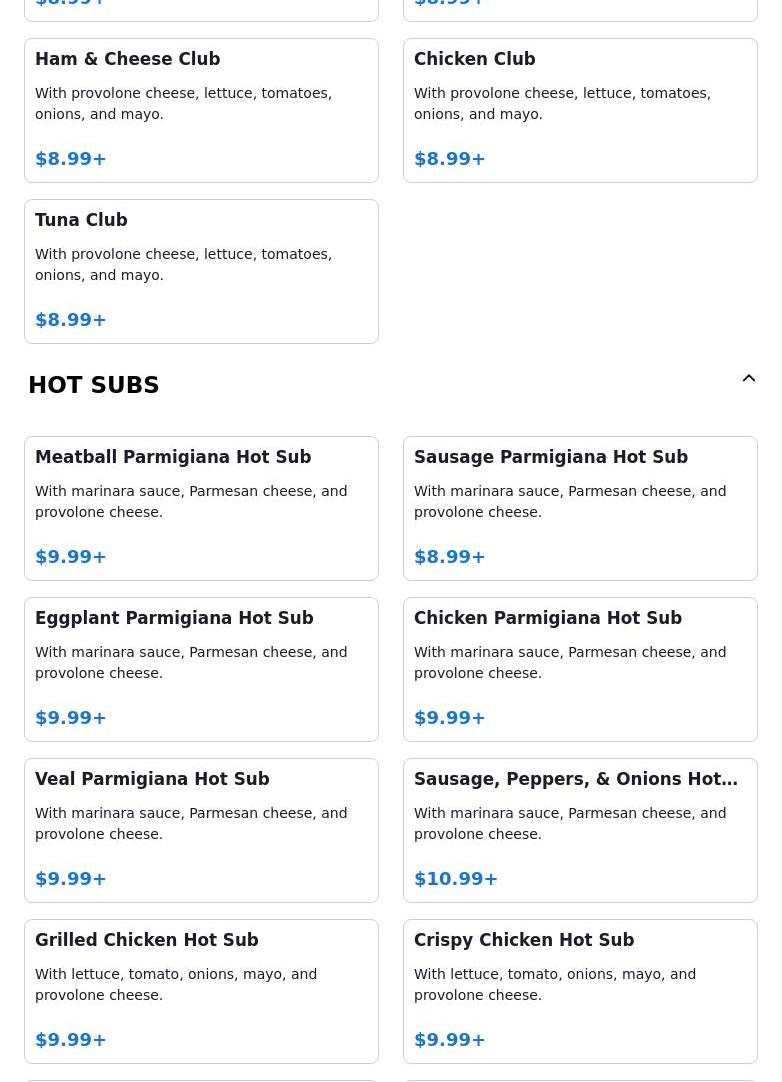Select the Chicken Club card
This screenshot has height=1082, width=782.
point(580,110)
